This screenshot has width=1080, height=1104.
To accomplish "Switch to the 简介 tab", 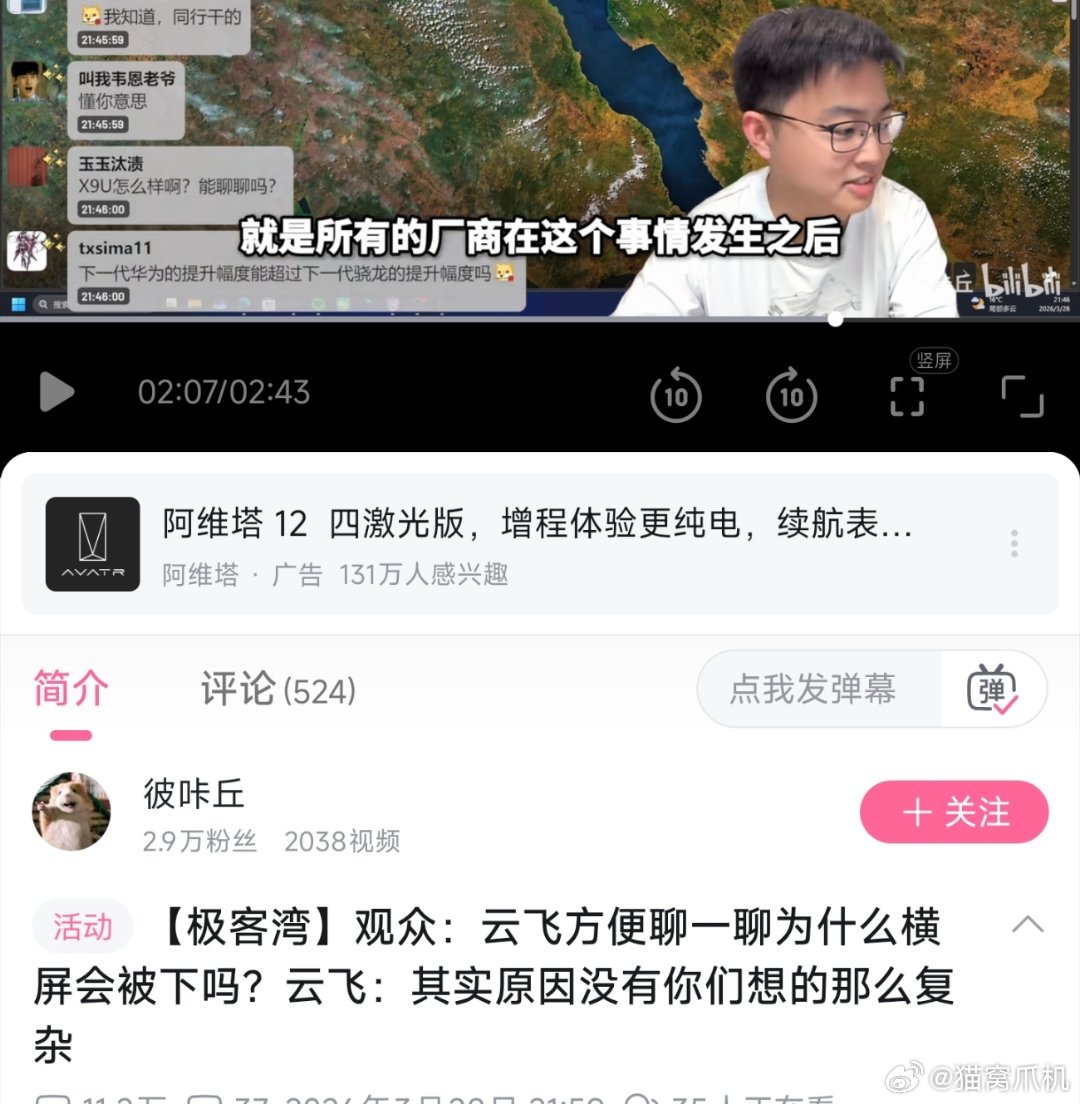I will tap(69, 689).
